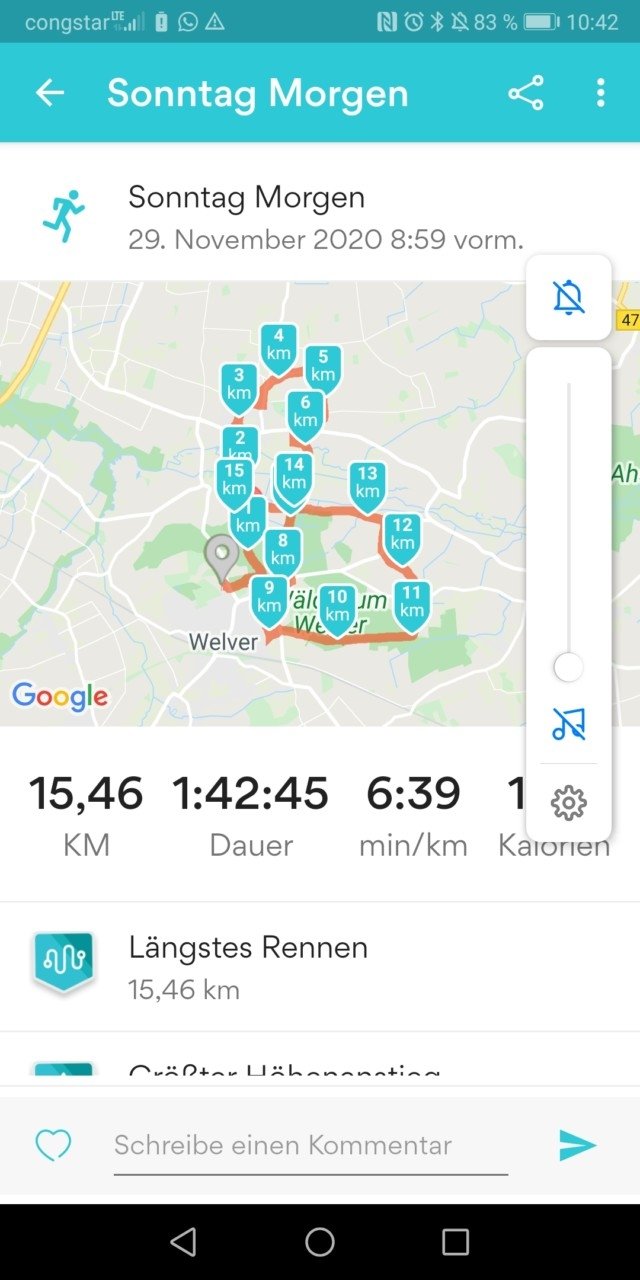The height and width of the screenshot is (1280, 640).
Task: Go back using the top arrow
Action: pos(49,93)
